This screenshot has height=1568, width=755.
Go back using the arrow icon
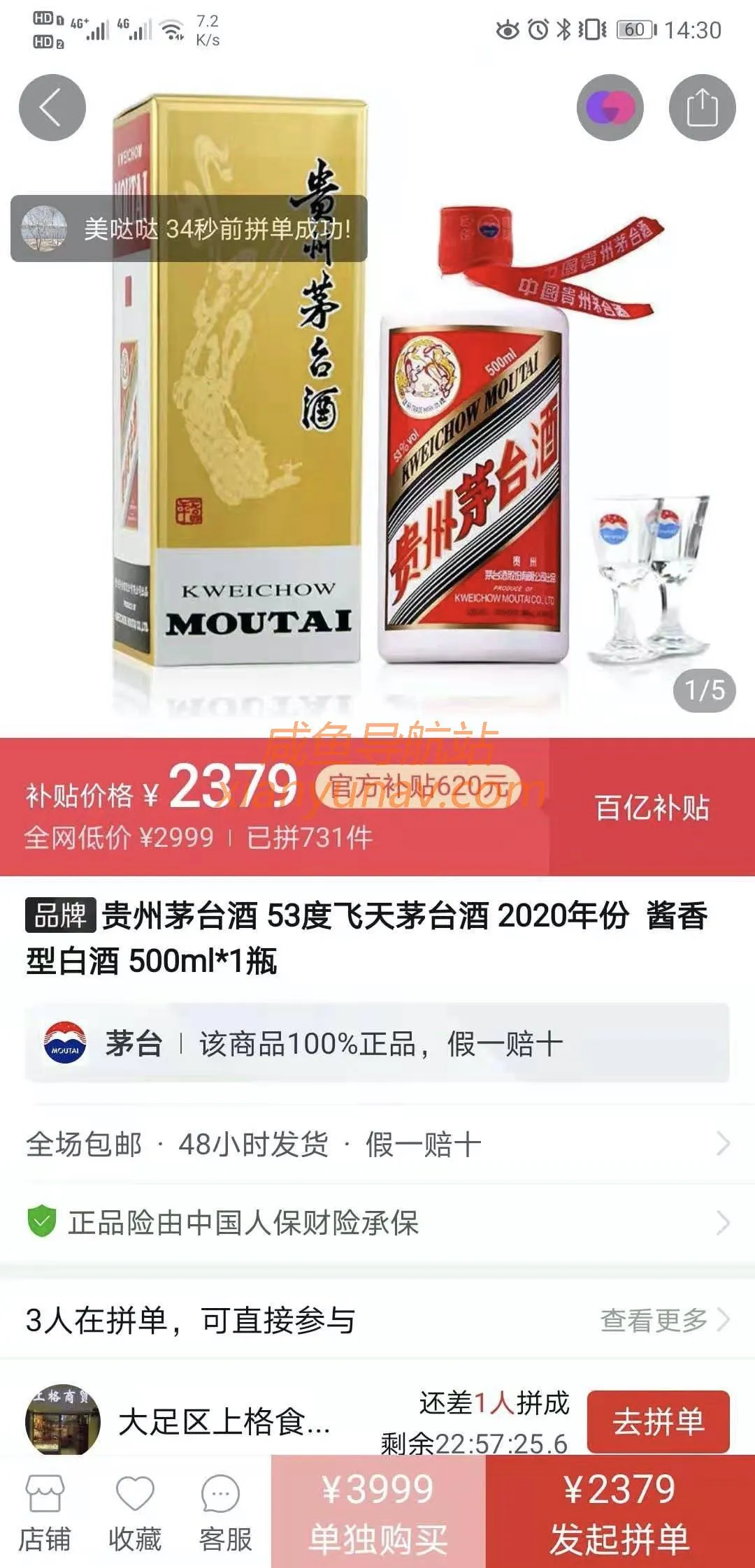pos(52,108)
